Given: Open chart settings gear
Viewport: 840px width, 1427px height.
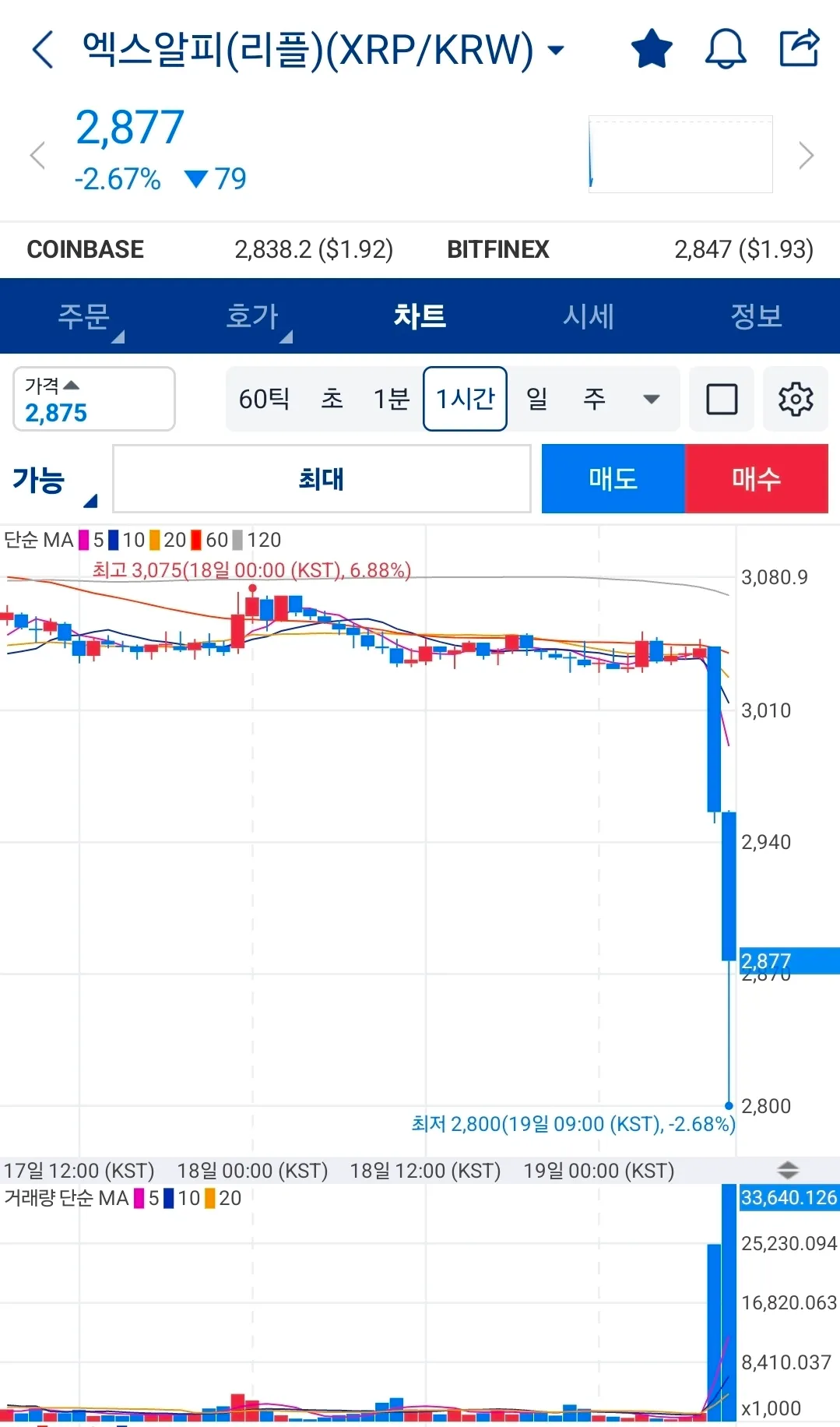Looking at the screenshot, I should coord(796,400).
